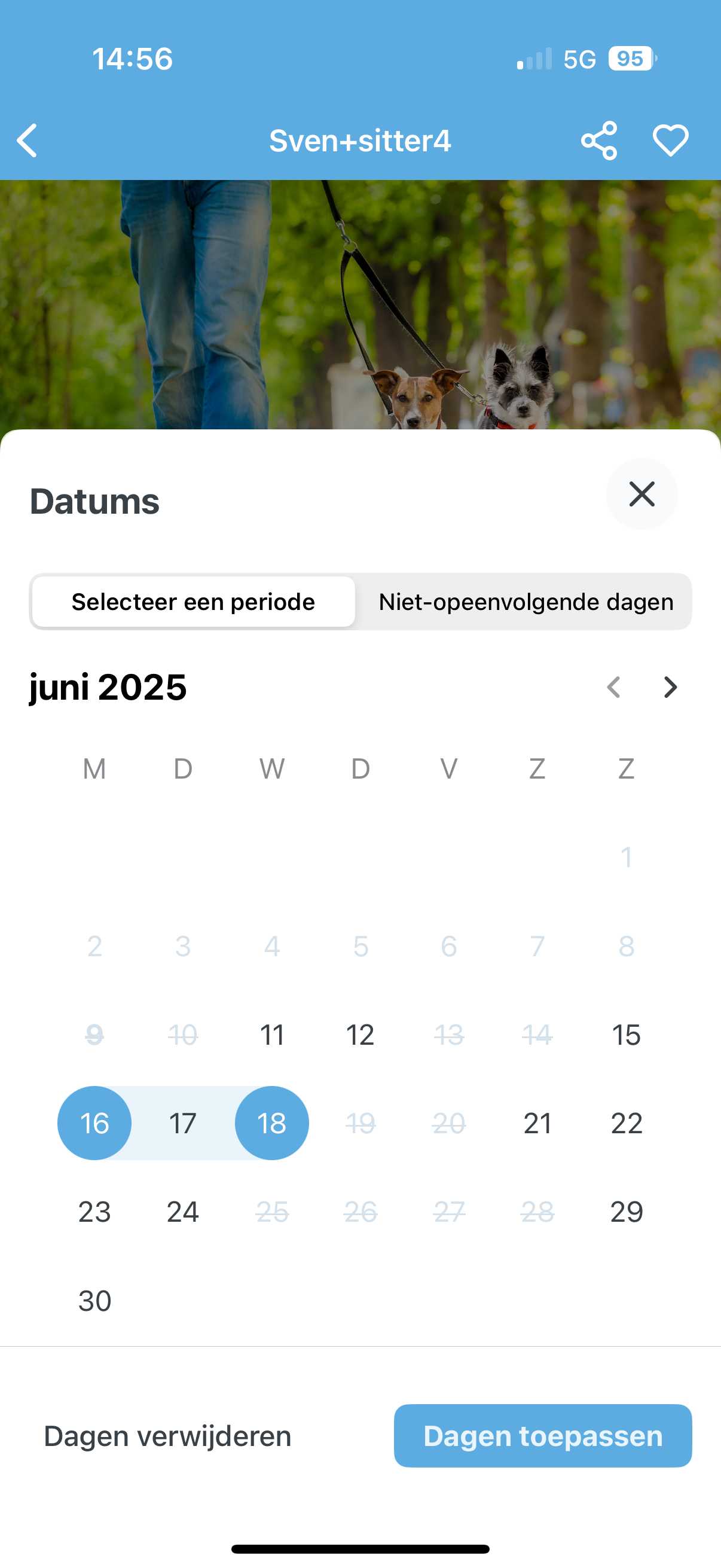Viewport: 721px width, 1568px height.
Task: Pick 12 June as a date
Action: click(360, 1035)
